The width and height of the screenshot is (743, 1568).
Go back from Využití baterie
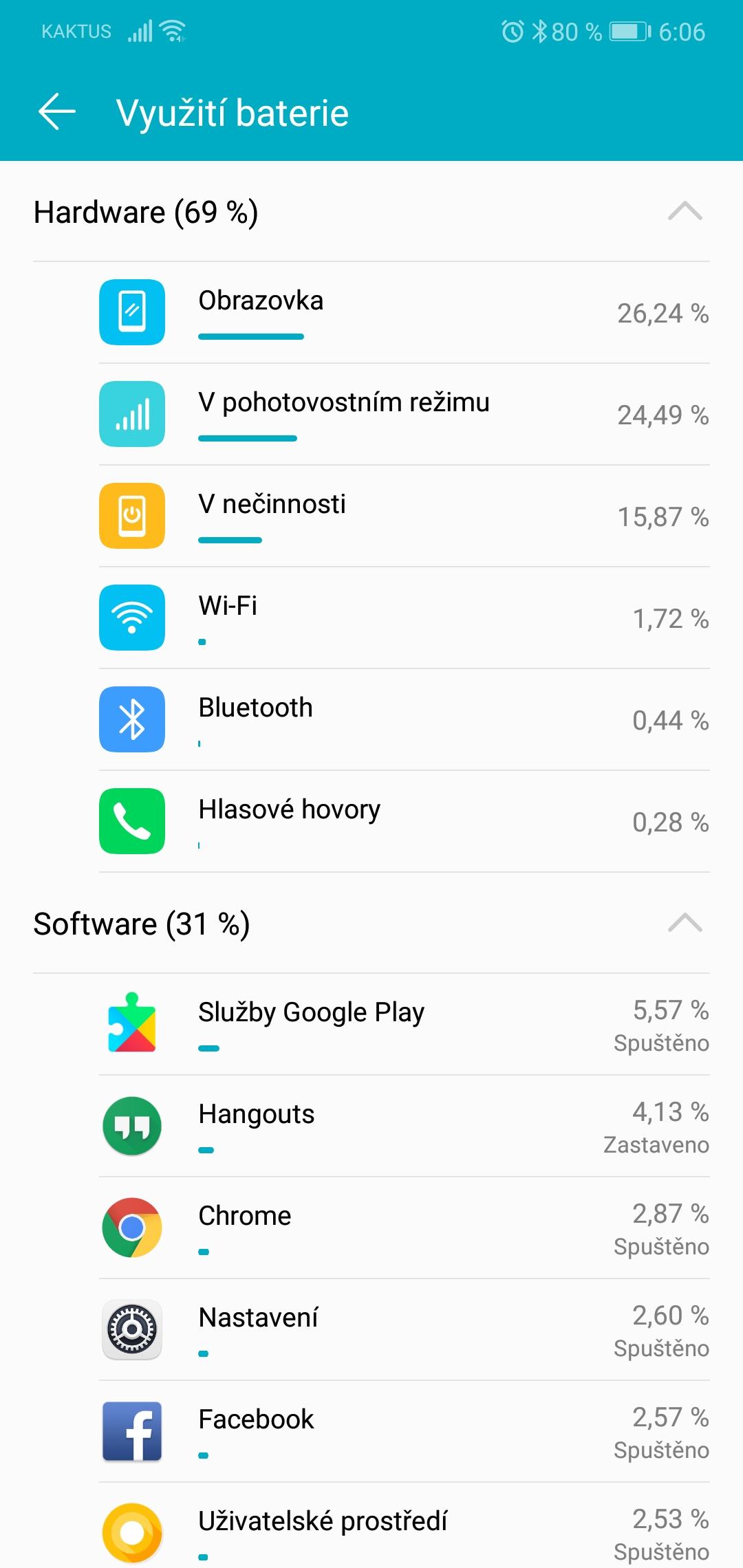[x=56, y=112]
